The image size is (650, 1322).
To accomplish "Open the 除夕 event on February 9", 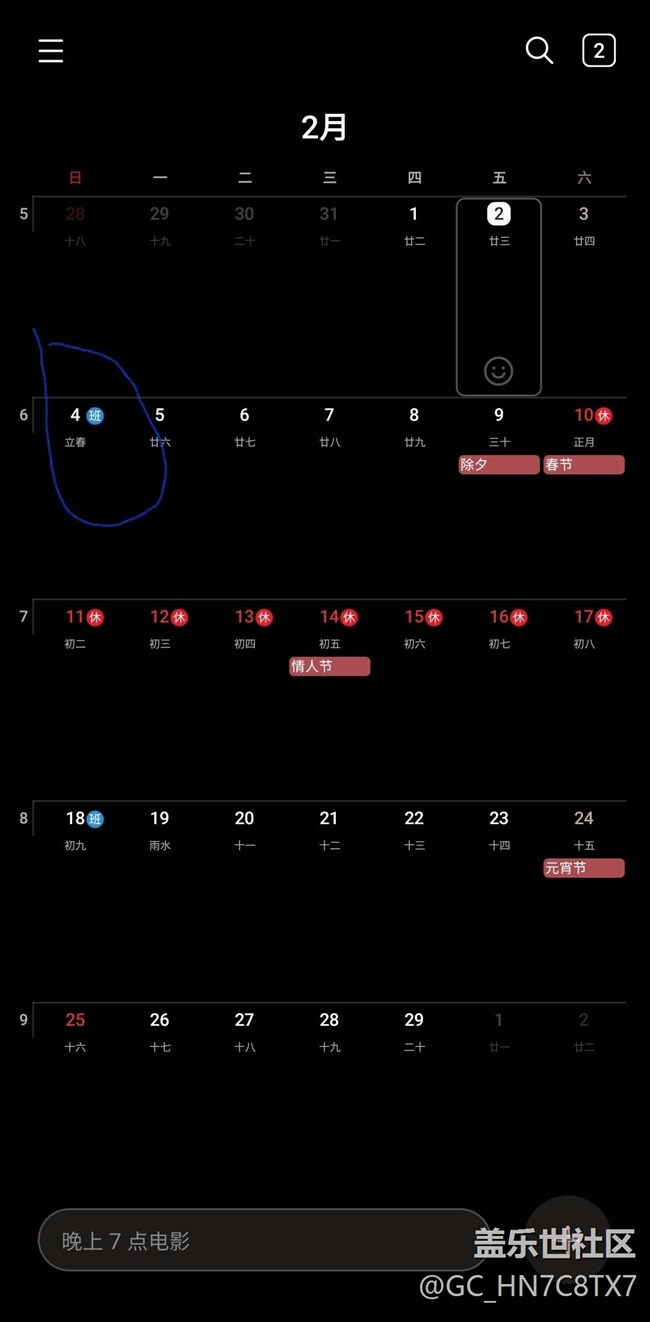I will pos(499,465).
